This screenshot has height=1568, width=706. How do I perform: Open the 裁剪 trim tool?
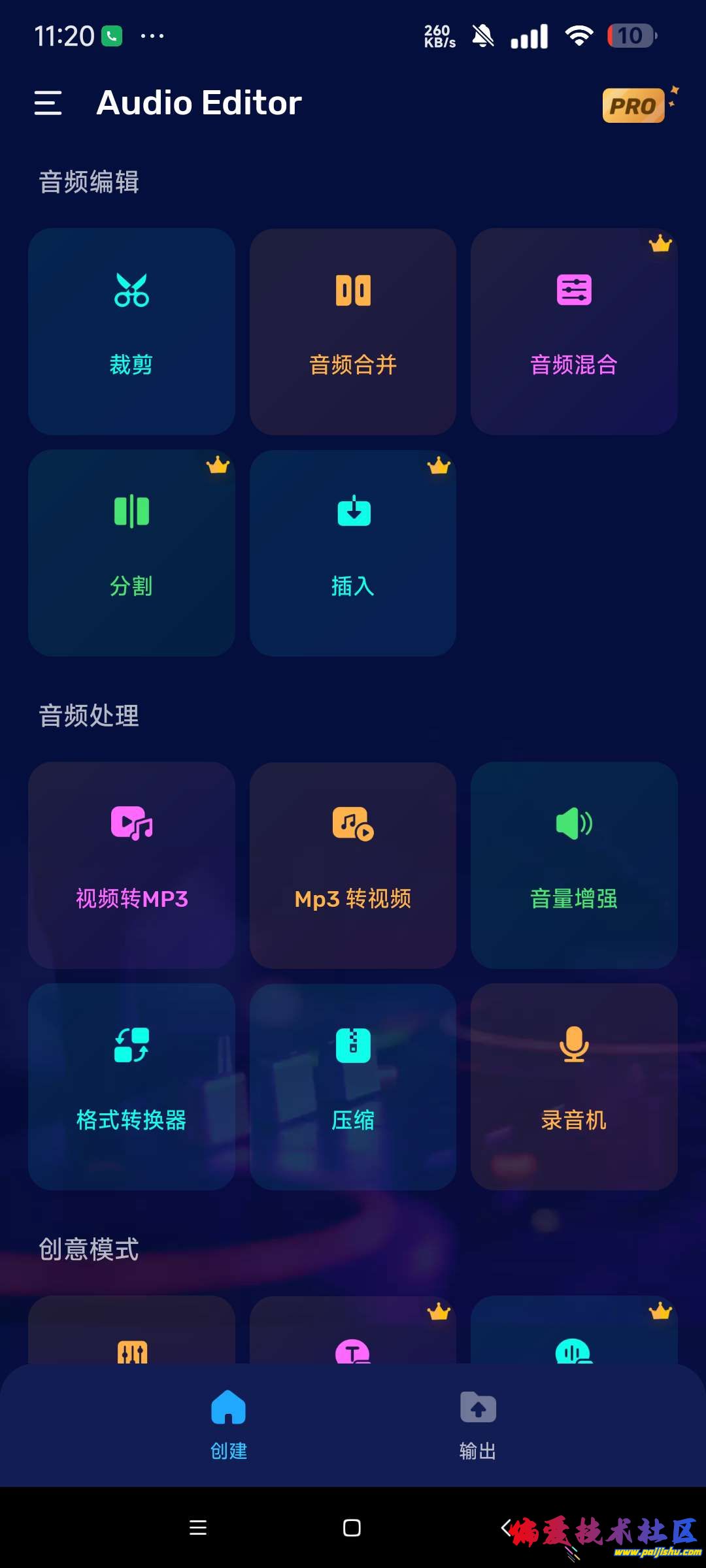click(x=131, y=331)
